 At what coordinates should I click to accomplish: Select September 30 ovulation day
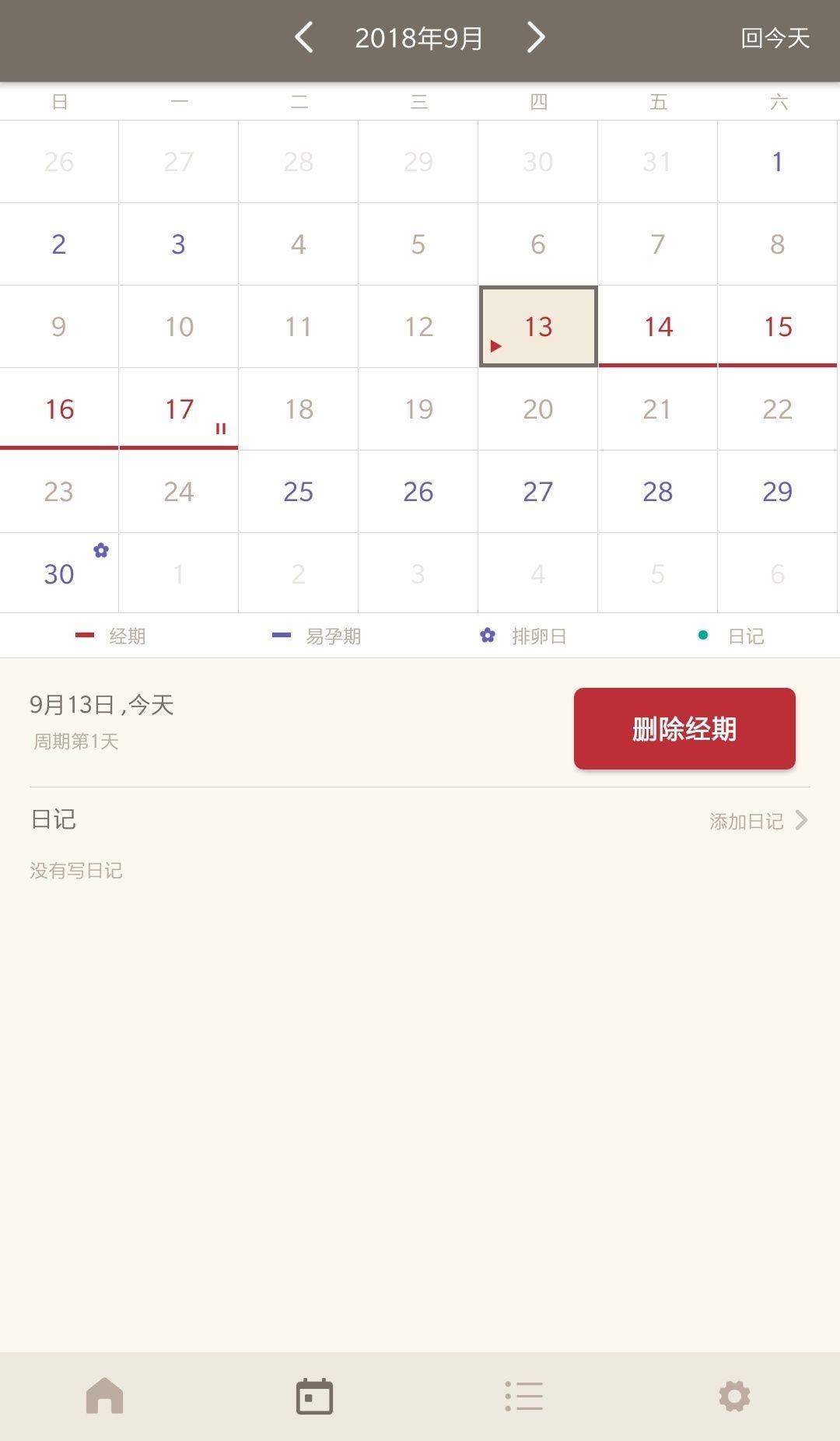(59, 573)
